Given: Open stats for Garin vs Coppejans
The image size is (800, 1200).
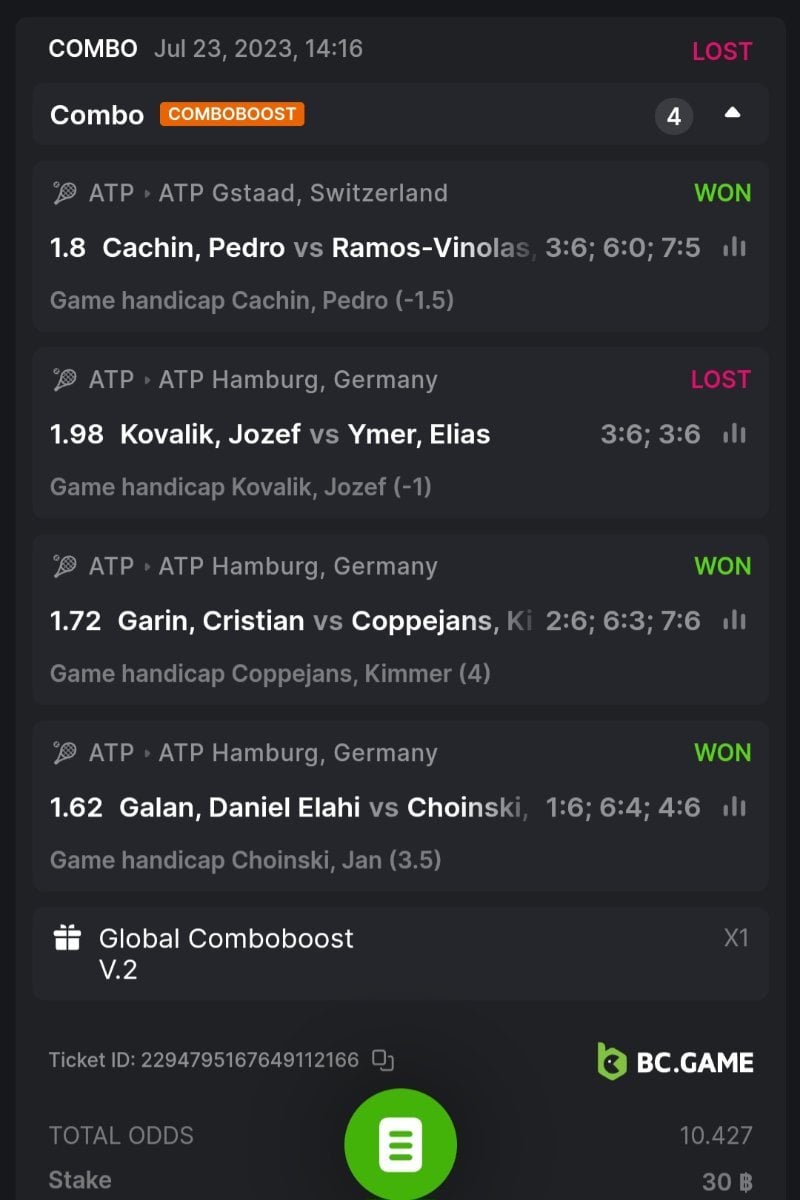Looking at the screenshot, I should pyautogui.click(x=735, y=621).
